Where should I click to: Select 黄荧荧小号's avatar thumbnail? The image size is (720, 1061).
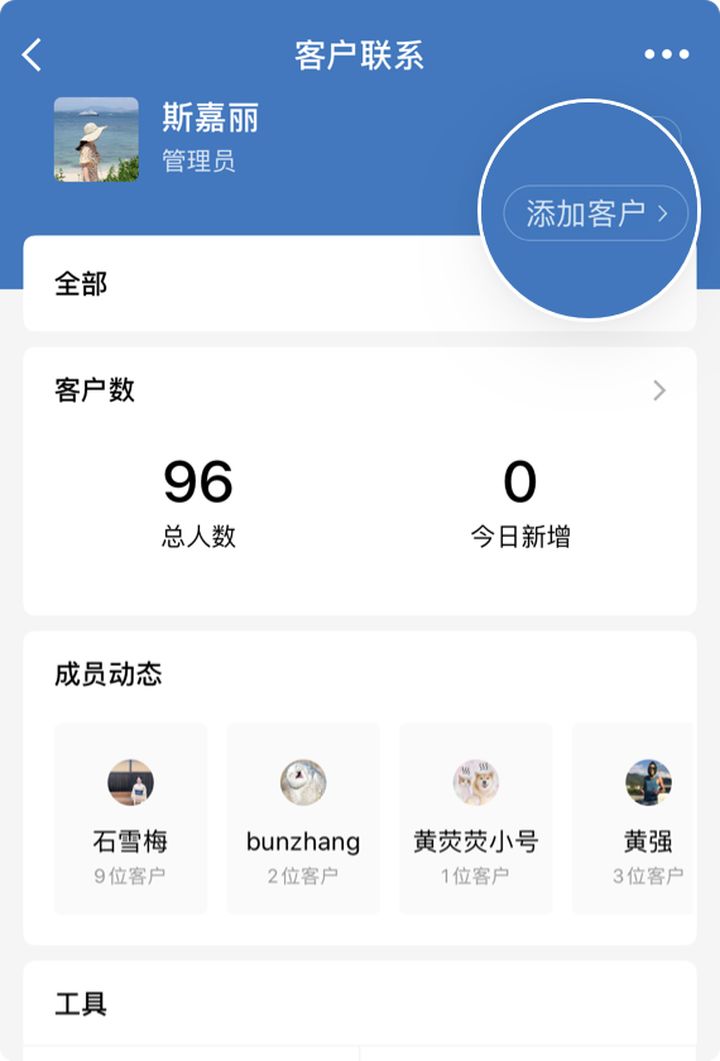tap(475, 782)
